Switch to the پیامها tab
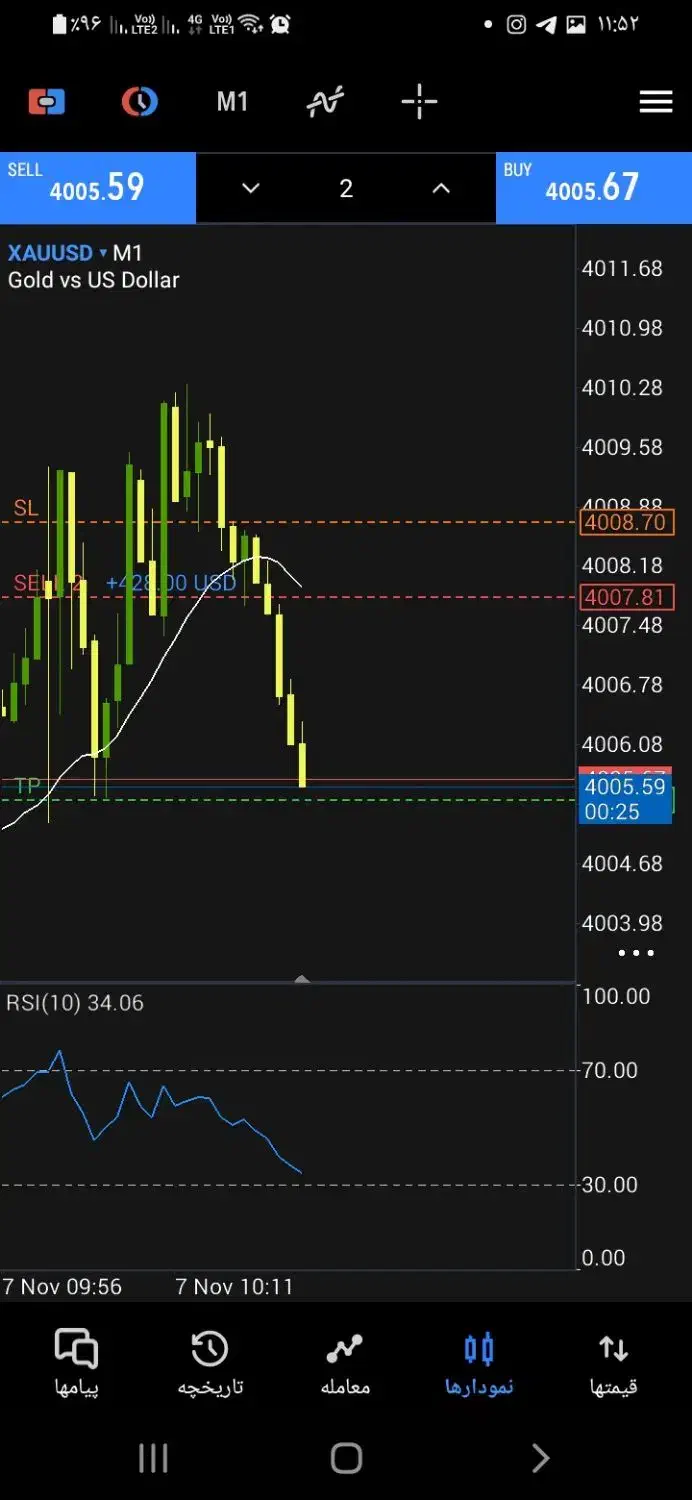This screenshot has height=1500, width=692. tap(76, 1364)
